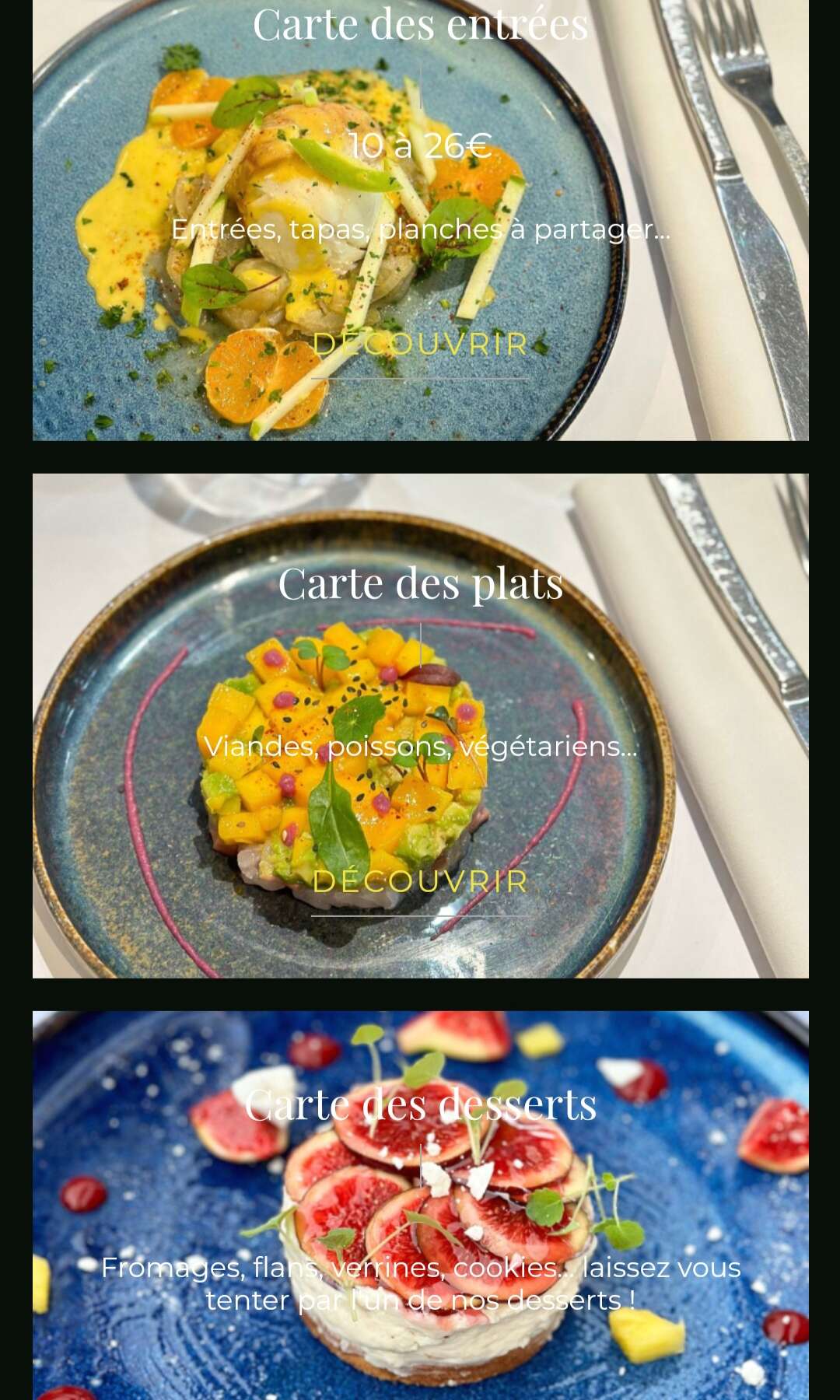Open the Carte des desserts card

(420, 1105)
